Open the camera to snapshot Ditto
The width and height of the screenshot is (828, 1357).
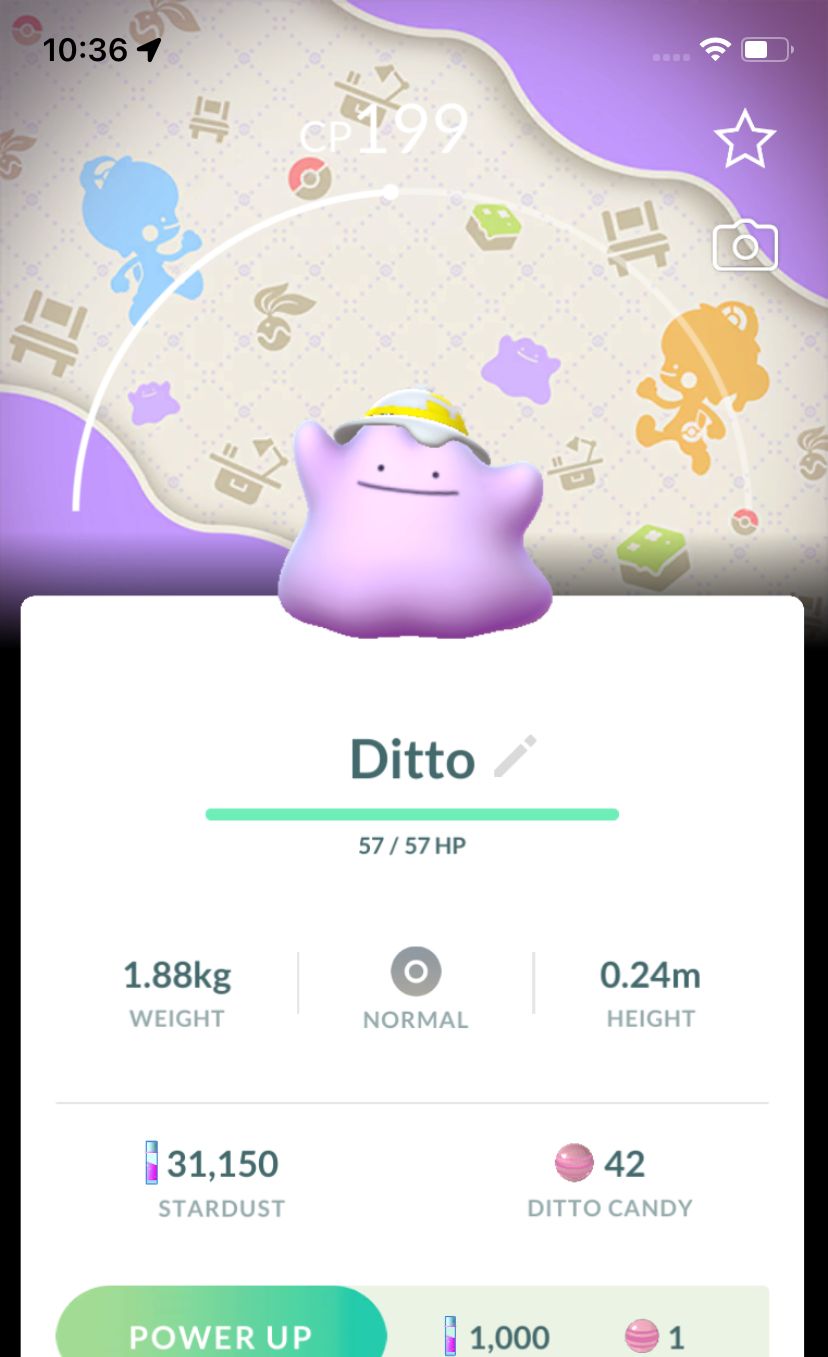[x=744, y=246]
